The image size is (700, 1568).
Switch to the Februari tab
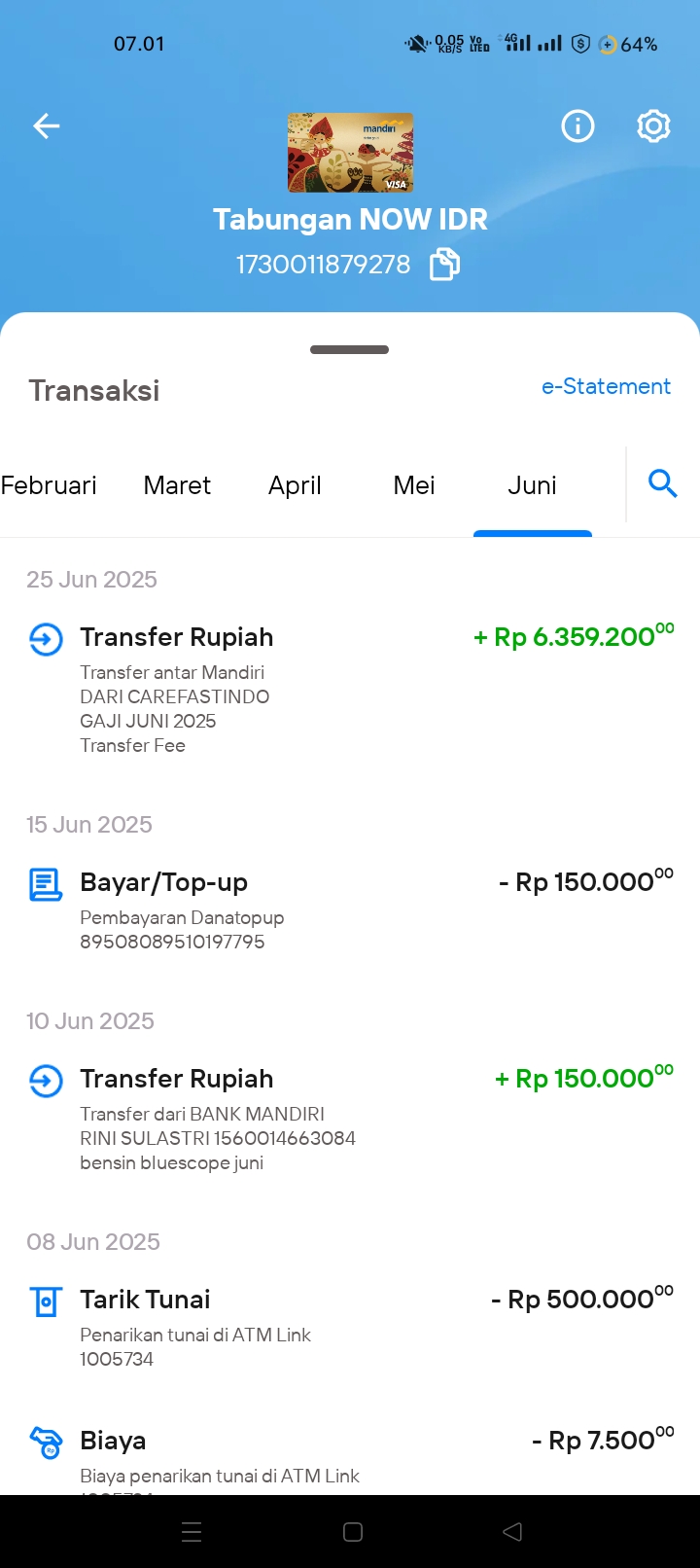pos(49,485)
